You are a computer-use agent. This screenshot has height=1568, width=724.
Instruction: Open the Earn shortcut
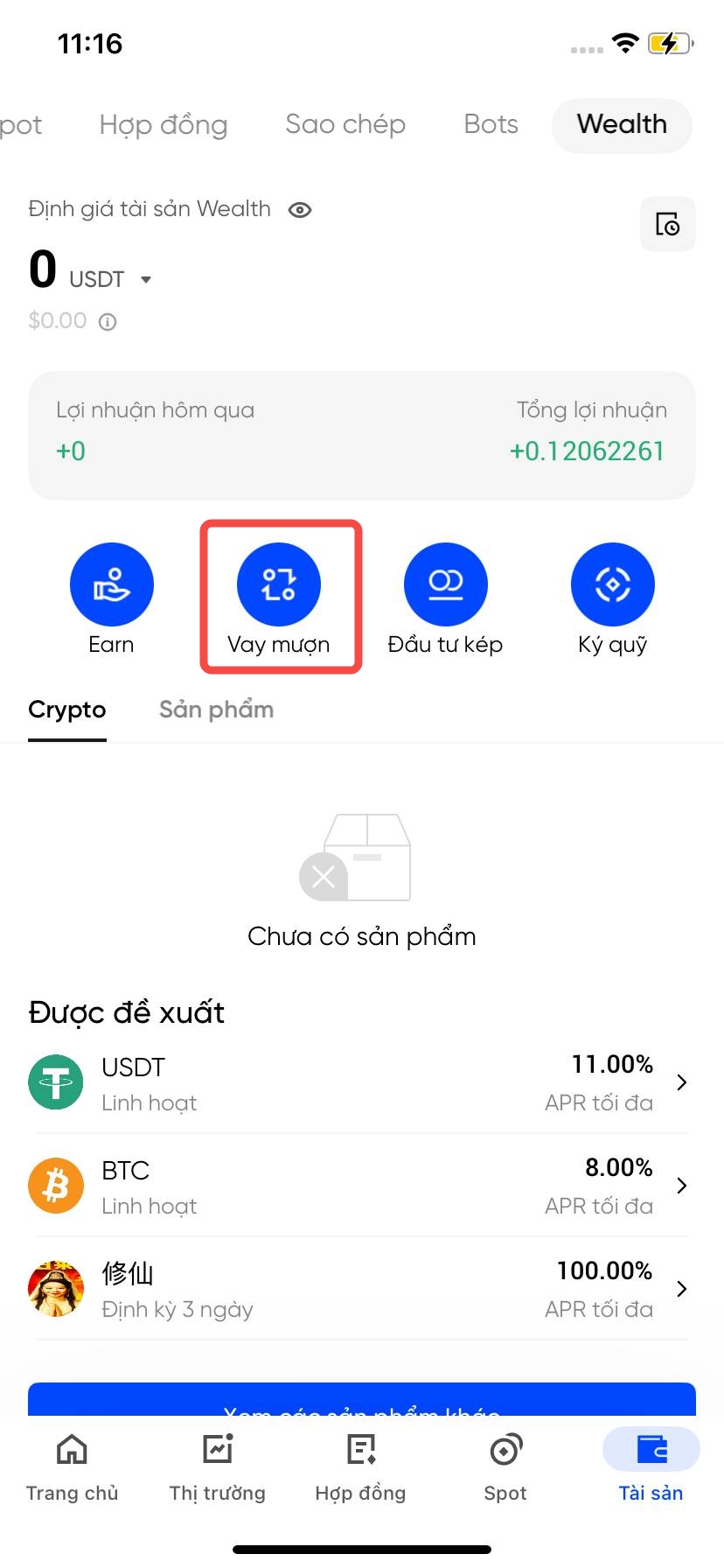[112, 584]
